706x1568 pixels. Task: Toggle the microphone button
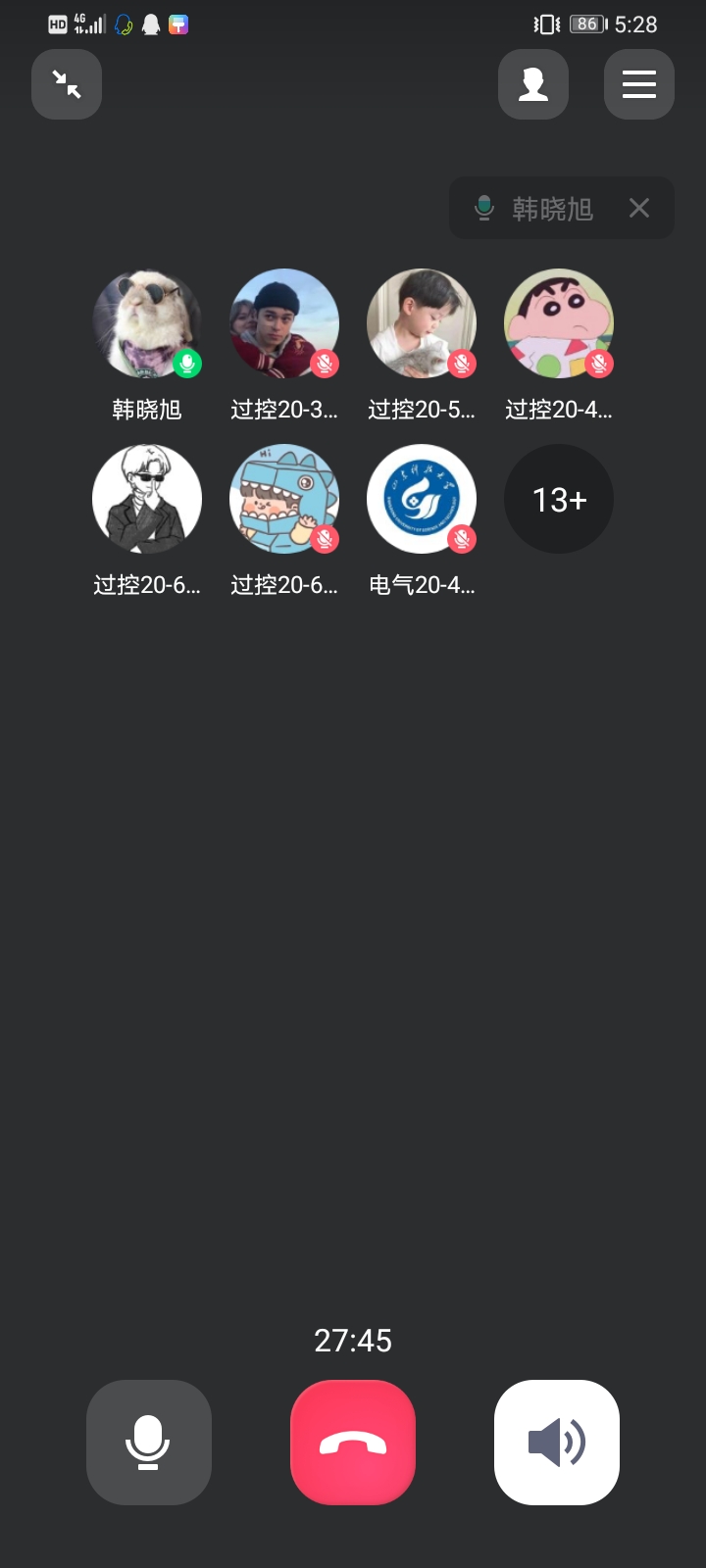(x=149, y=1442)
